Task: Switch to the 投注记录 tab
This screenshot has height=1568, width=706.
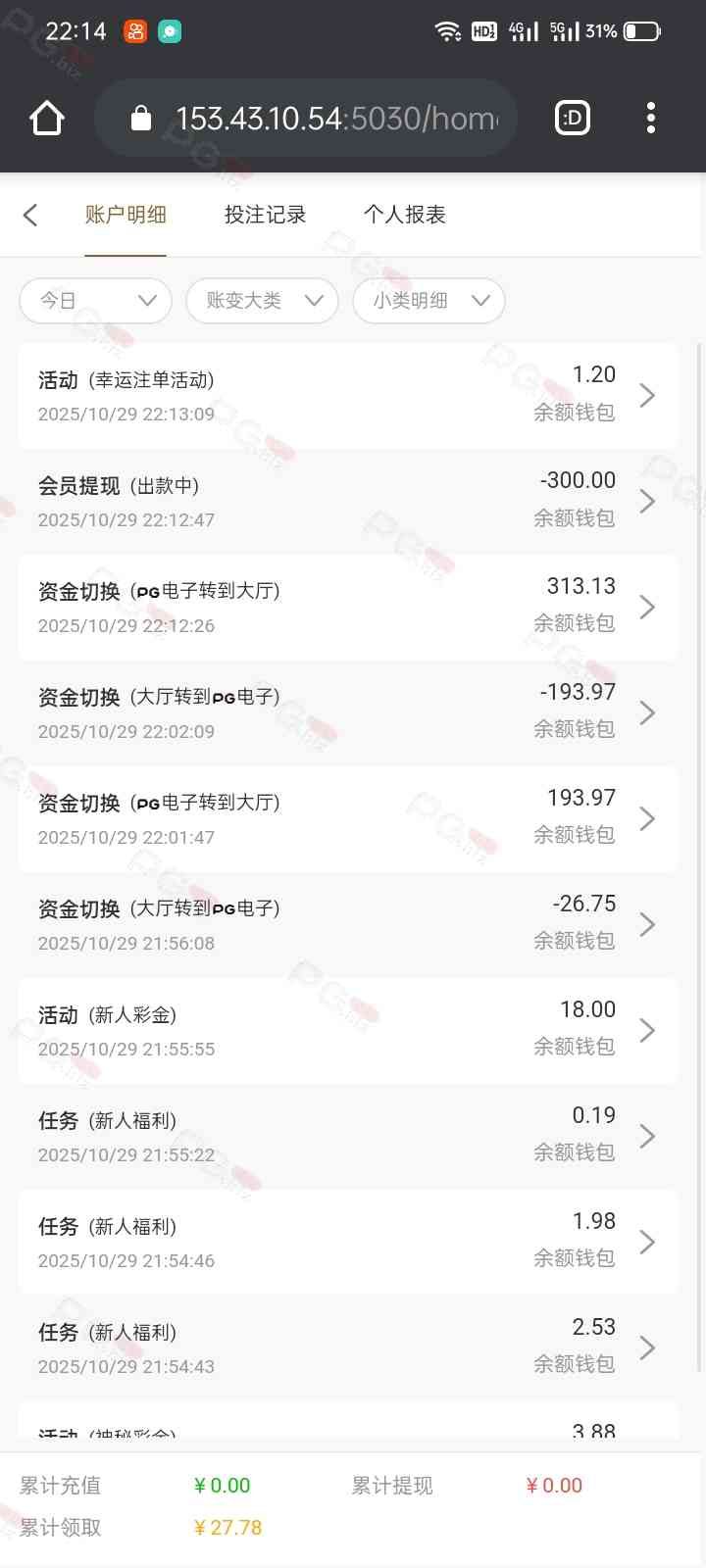Action: pyautogui.click(x=265, y=215)
